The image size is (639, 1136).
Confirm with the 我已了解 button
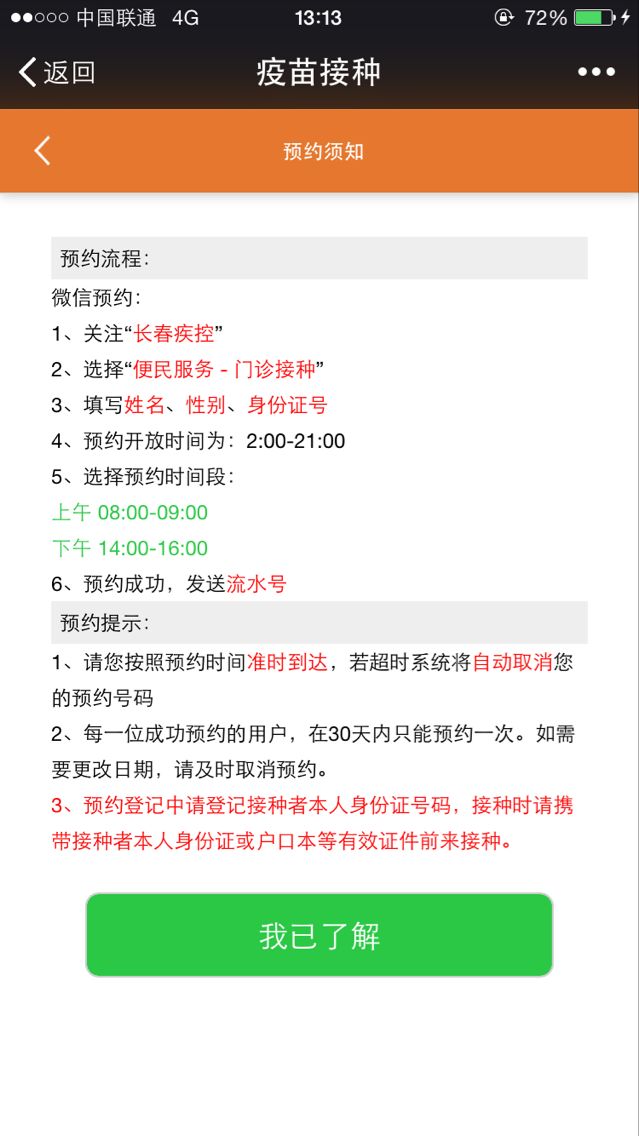coord(320,935)
